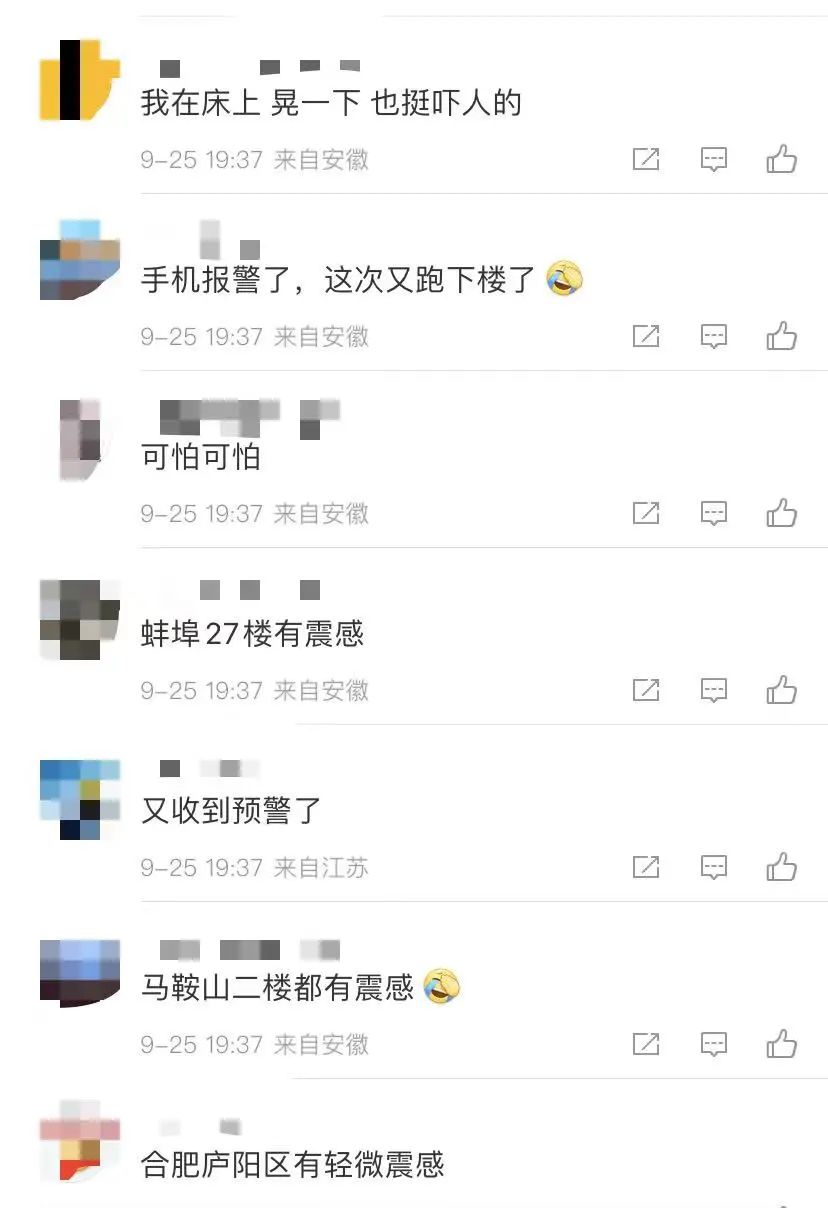
Task: Reply to the comment "蚌埠27楼有震感"
Action: [713, 690]
